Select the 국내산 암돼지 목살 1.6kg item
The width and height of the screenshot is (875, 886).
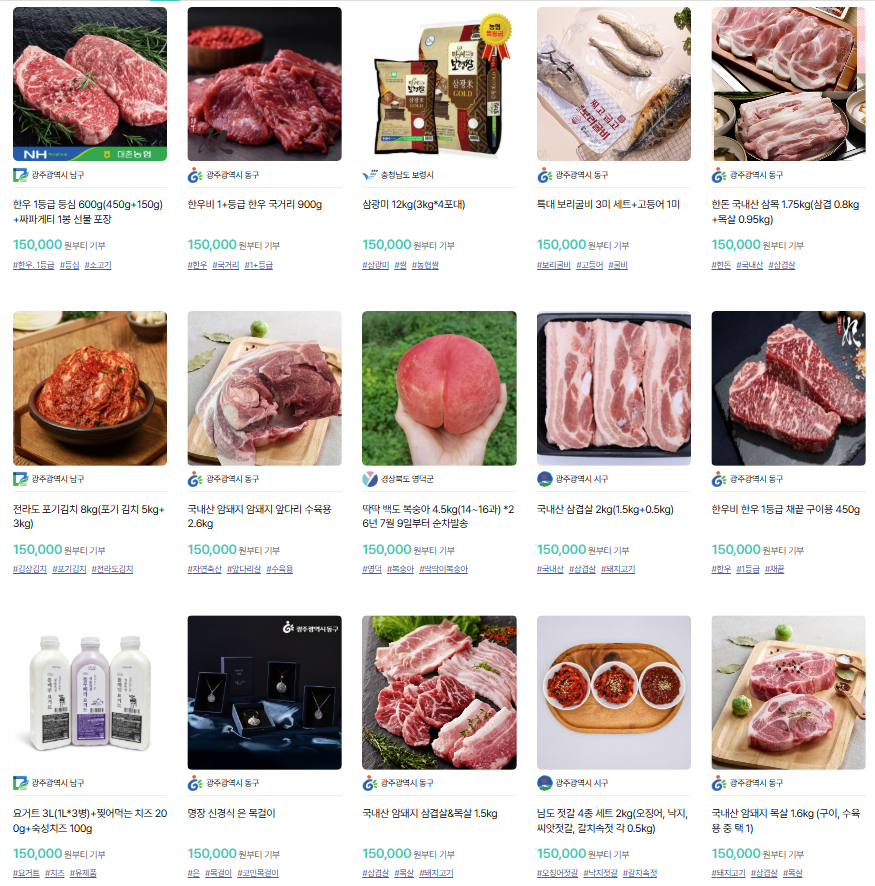(788, 692)
